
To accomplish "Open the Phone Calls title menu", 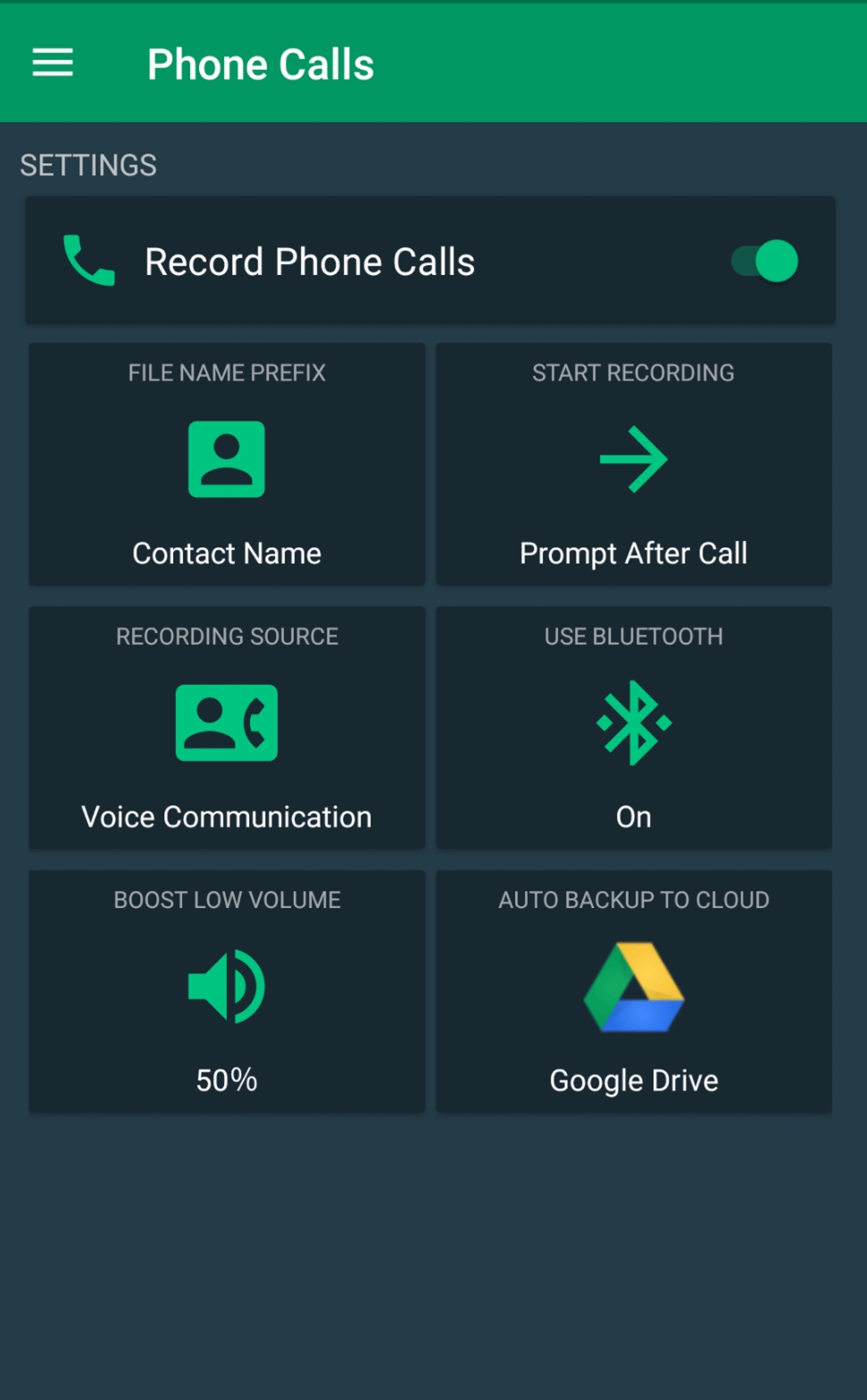I will coord(260,62).
